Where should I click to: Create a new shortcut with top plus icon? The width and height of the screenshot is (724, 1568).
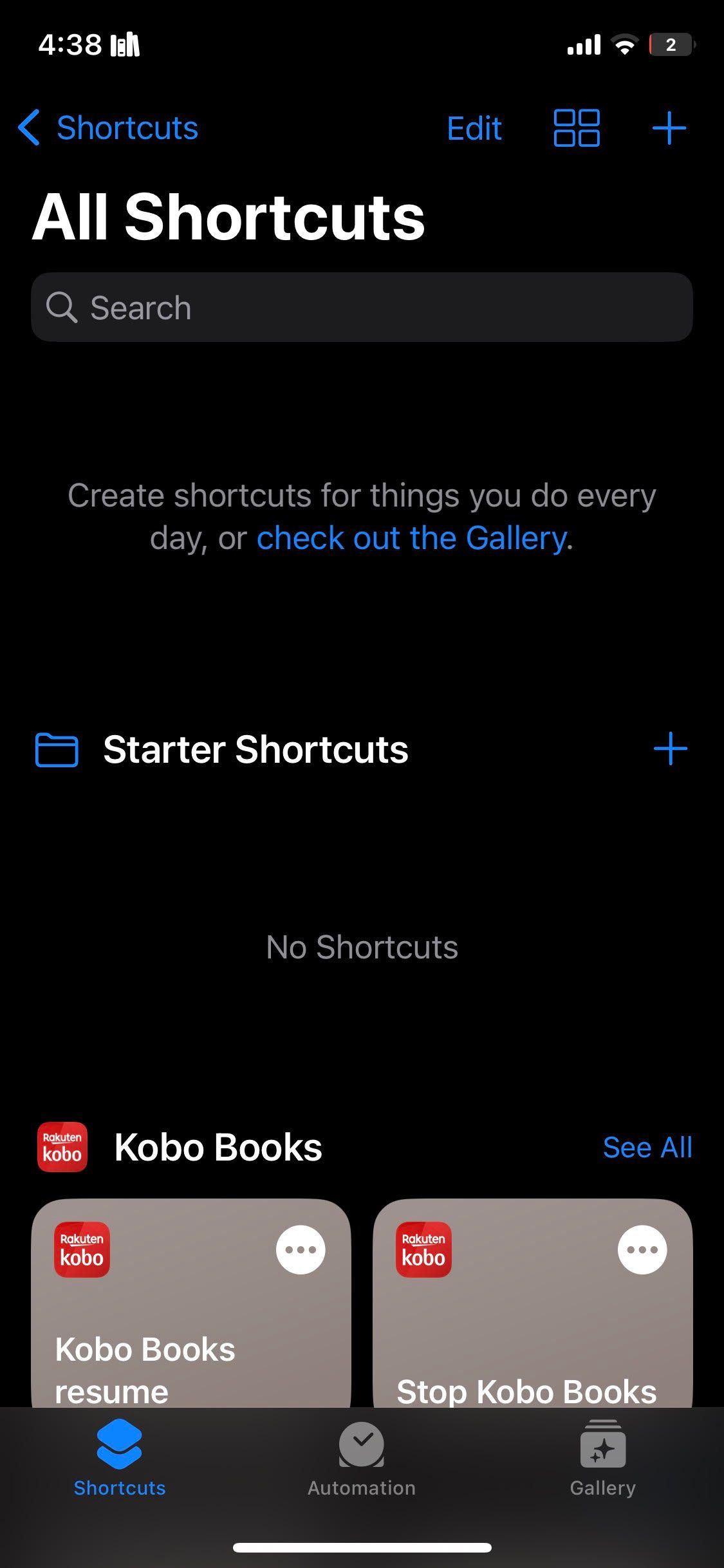pos(669,128)
